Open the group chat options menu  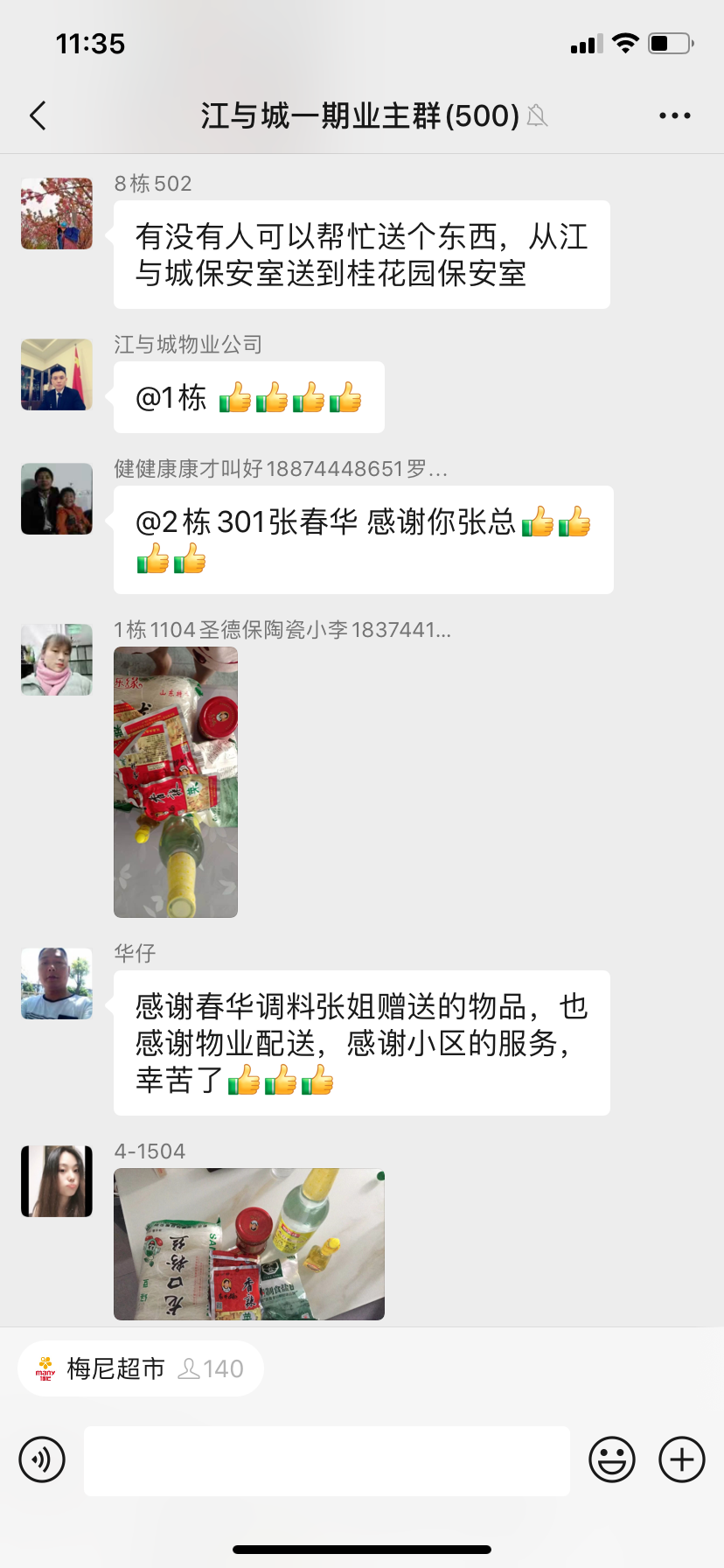(x=674, y=115)
